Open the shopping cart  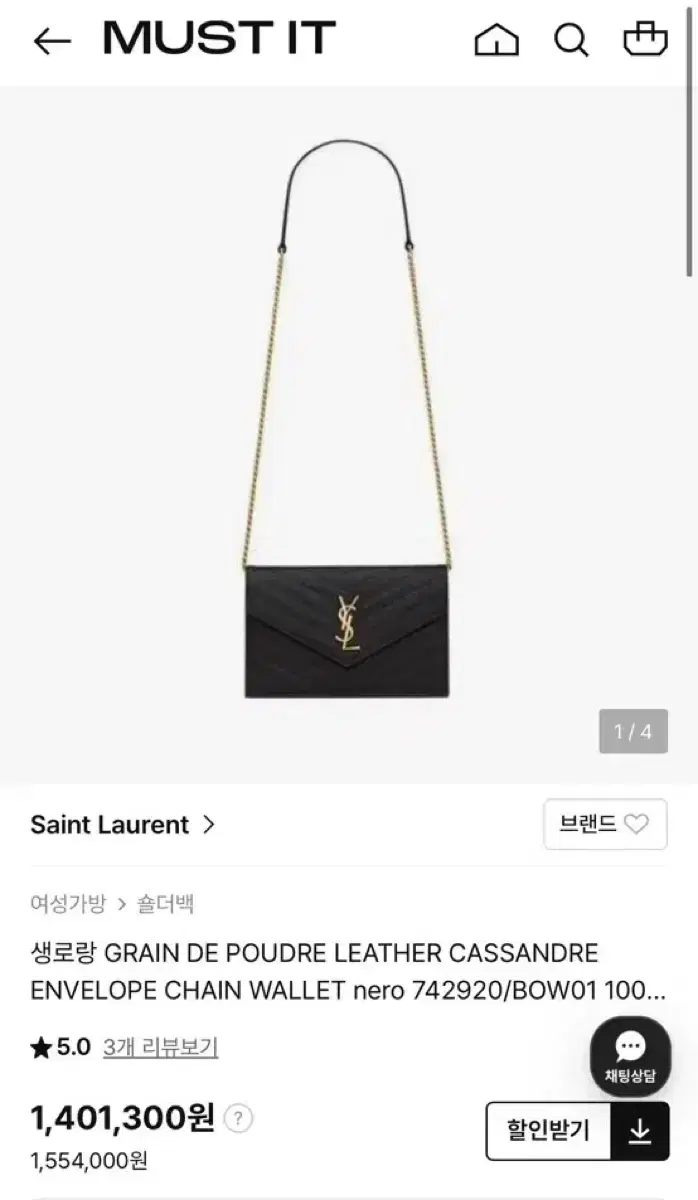click(x=644, y=40)
